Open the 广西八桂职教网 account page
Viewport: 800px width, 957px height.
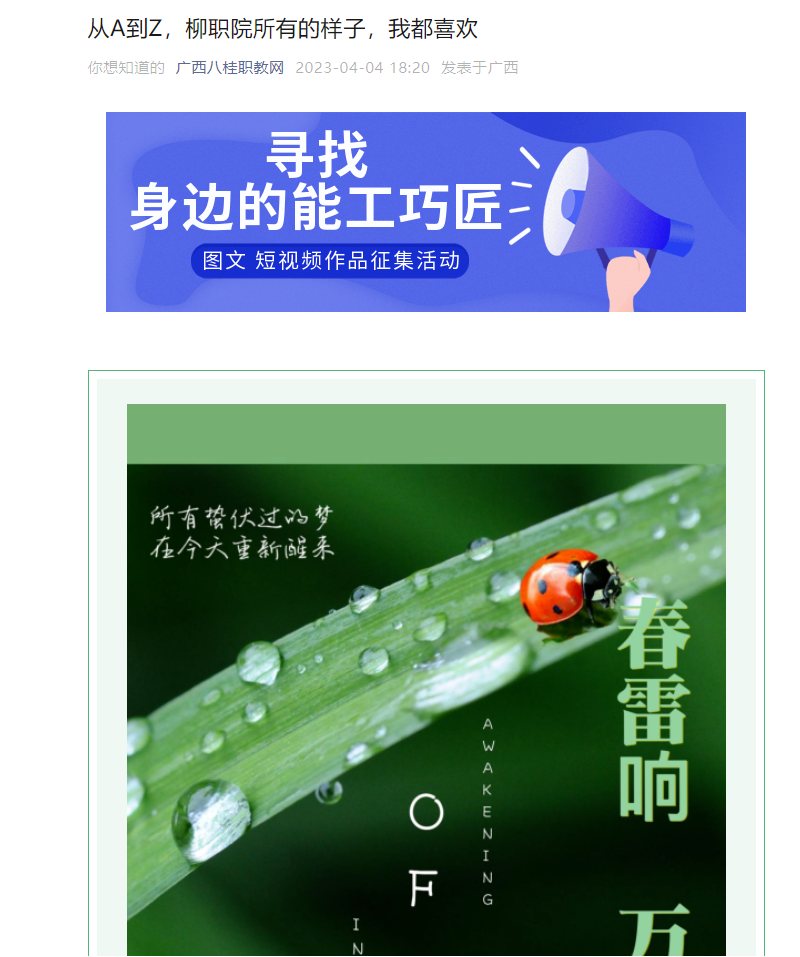(x=230, y=68)
